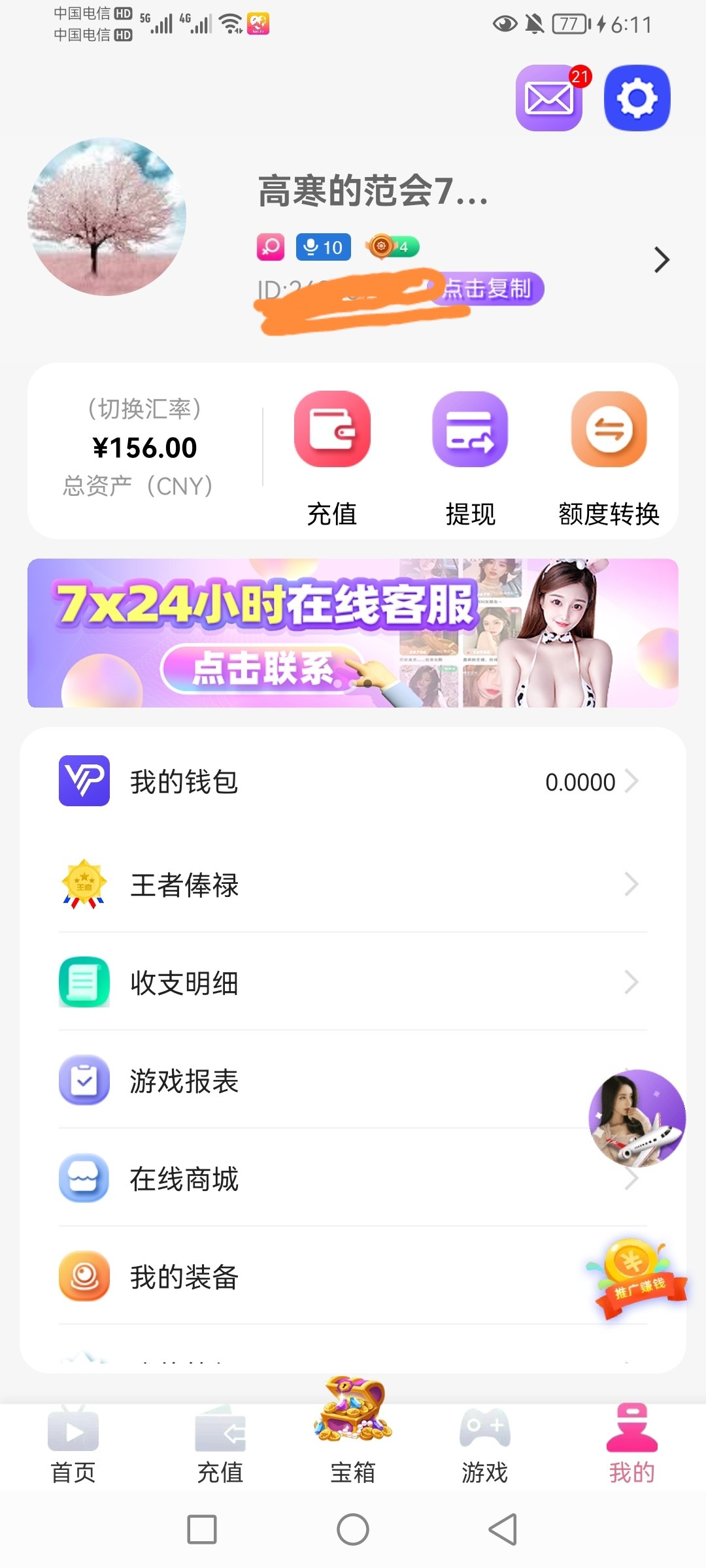Tap 点击复制 to copy ID
Viewport: 706px width, 1568px height.
pos(488,288)
